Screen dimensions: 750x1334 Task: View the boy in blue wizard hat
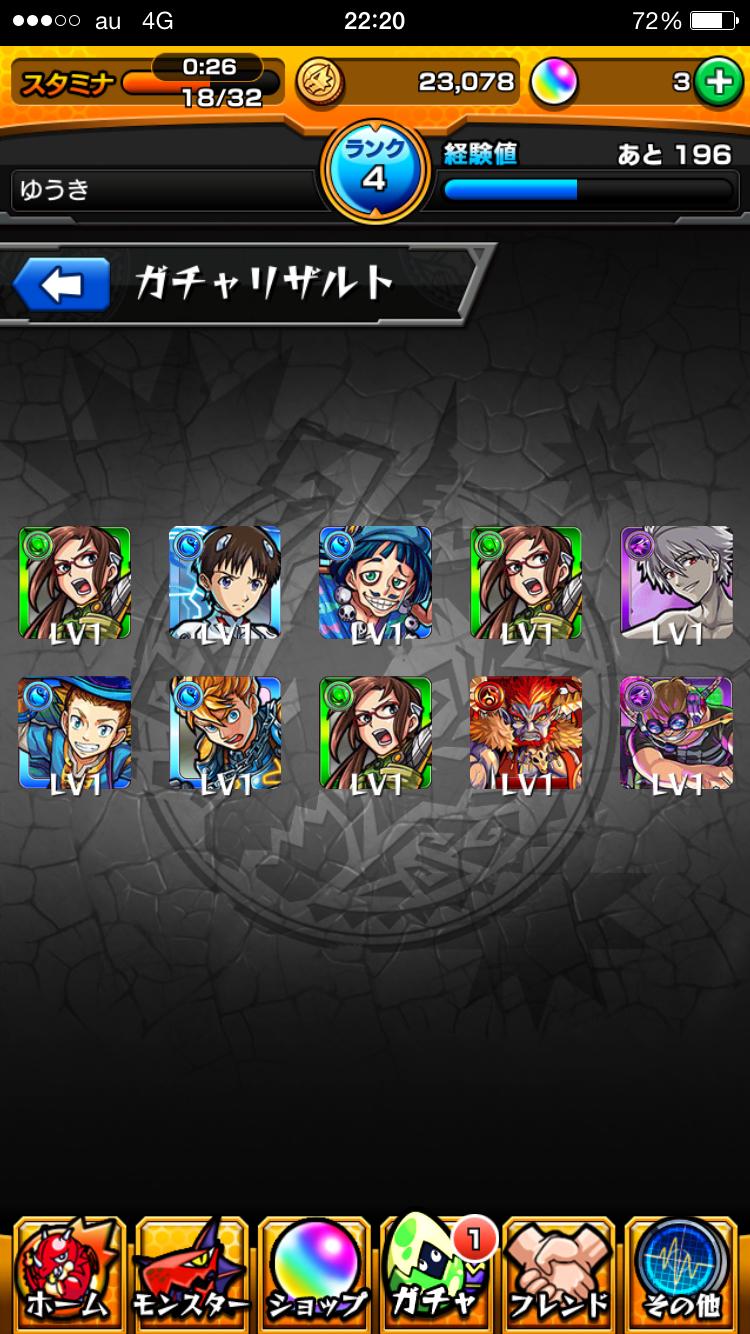pos(75,733)
